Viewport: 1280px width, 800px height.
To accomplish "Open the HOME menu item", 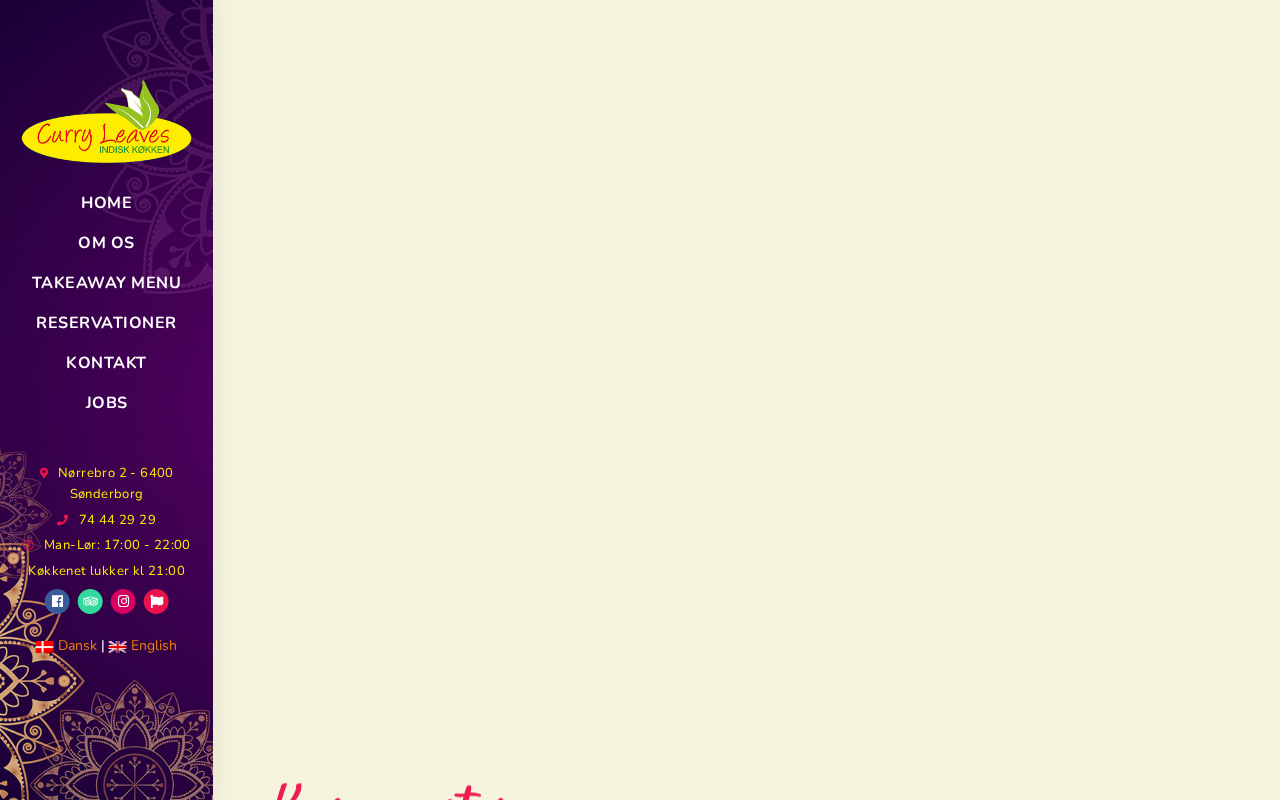I will 106,203.
